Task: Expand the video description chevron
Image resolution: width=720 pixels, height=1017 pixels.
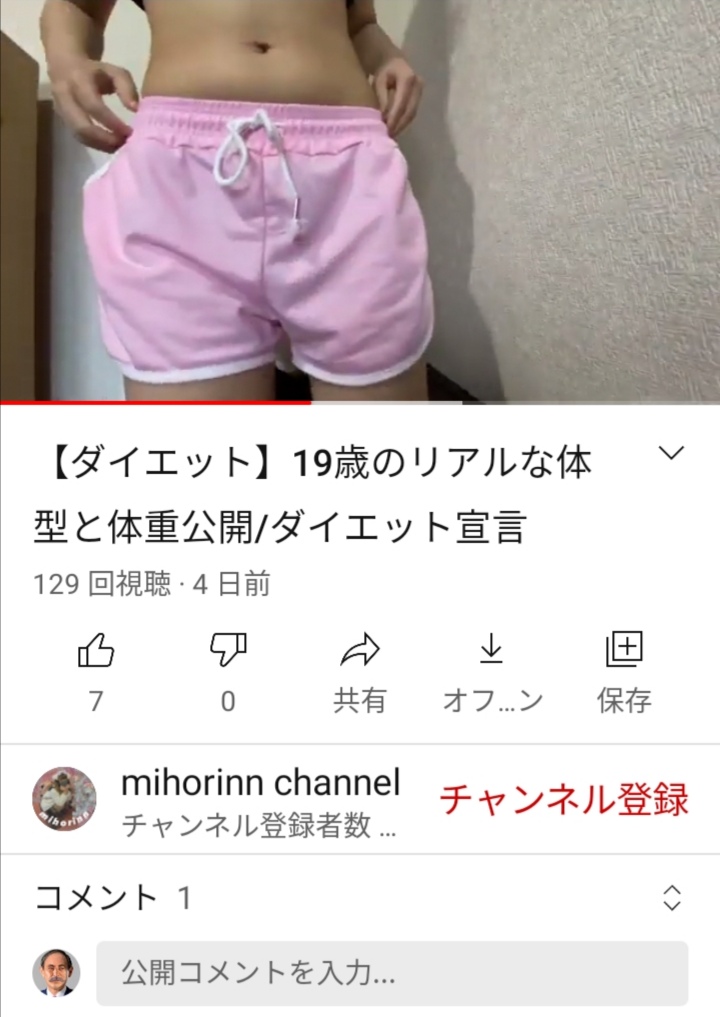Action: tap(671, 454)
